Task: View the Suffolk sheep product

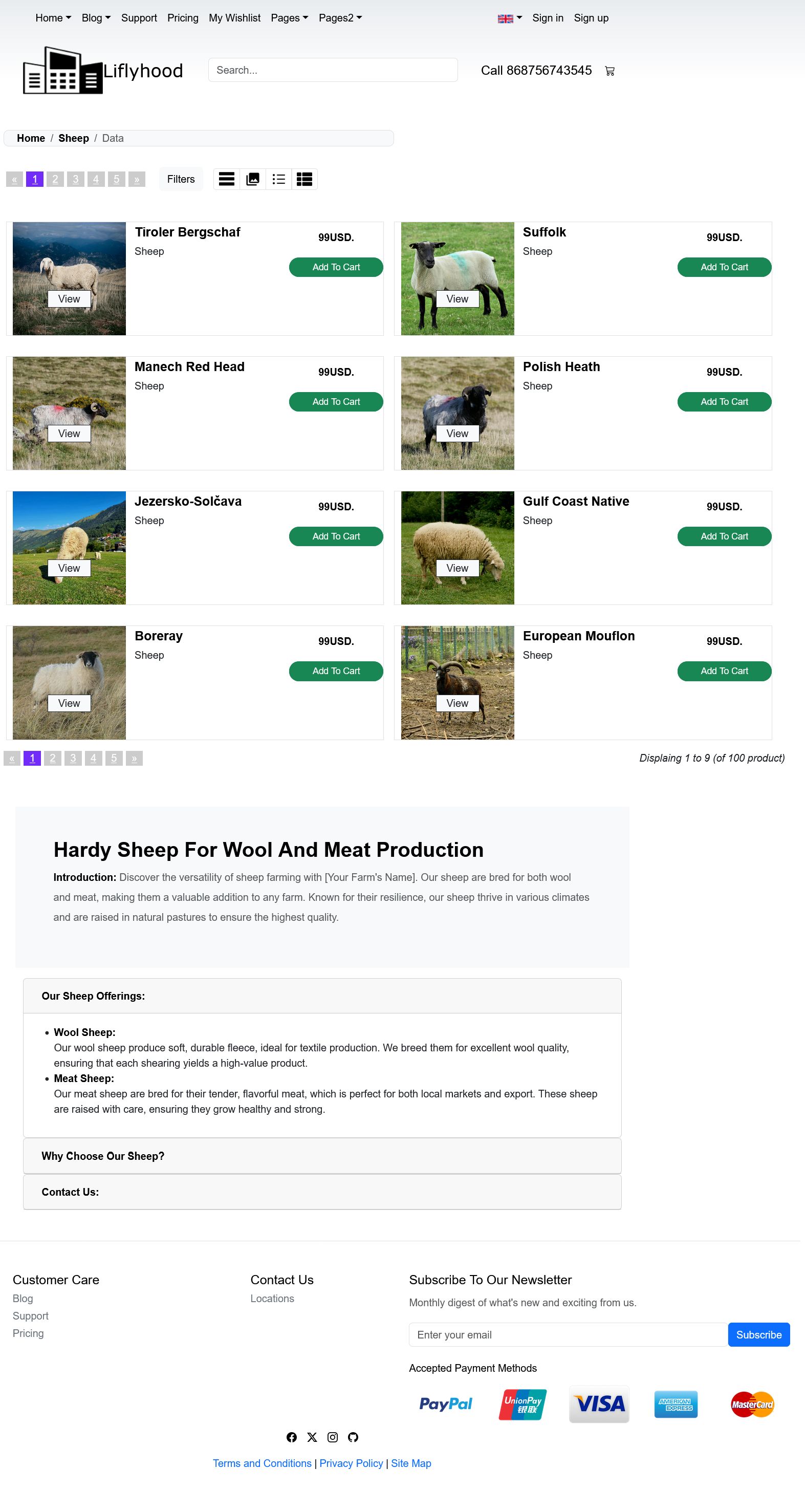Action: pyautogui.click(x=457, y=299)
